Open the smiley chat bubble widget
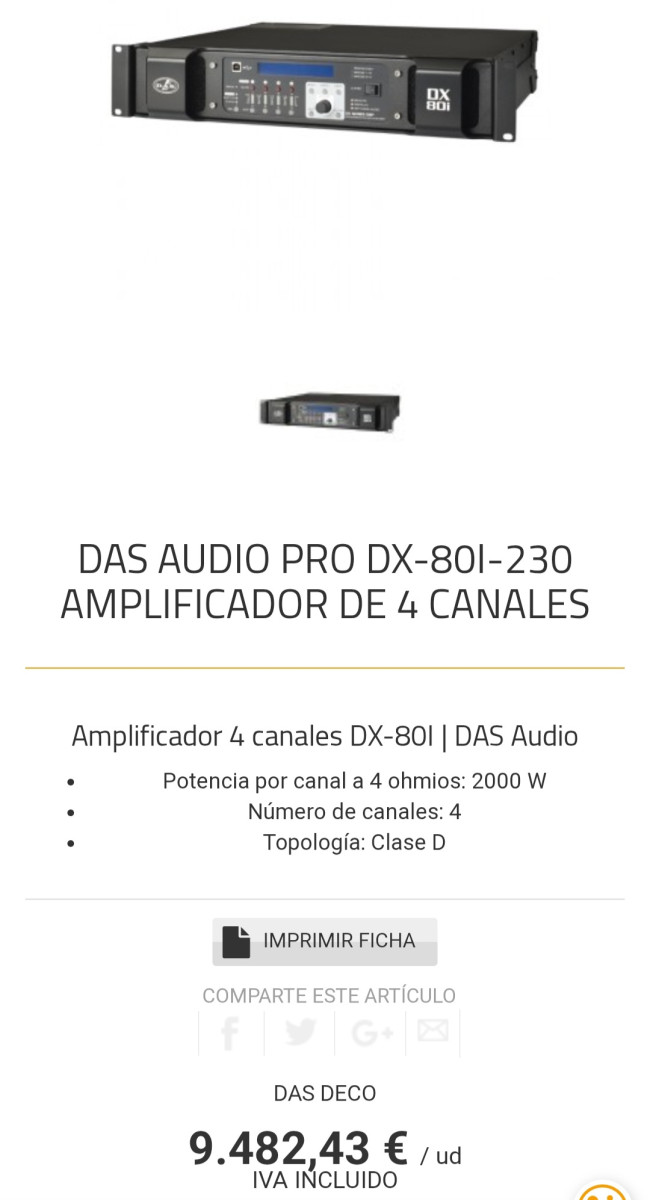Viewport: 650px width, 1200px height. click(604, 1192)
